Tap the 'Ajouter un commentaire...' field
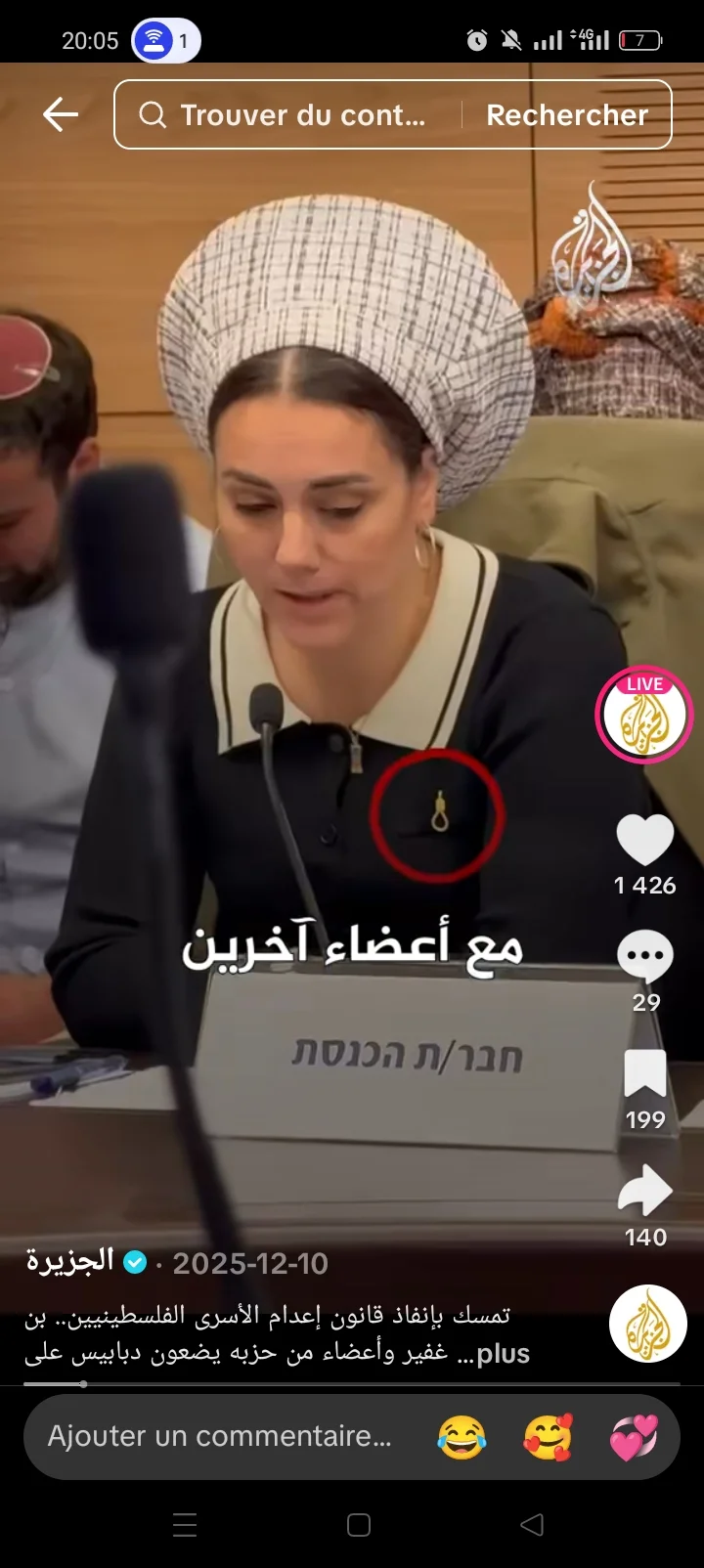The width and height of the screenshot is (704, 1568). point(220,1436)
